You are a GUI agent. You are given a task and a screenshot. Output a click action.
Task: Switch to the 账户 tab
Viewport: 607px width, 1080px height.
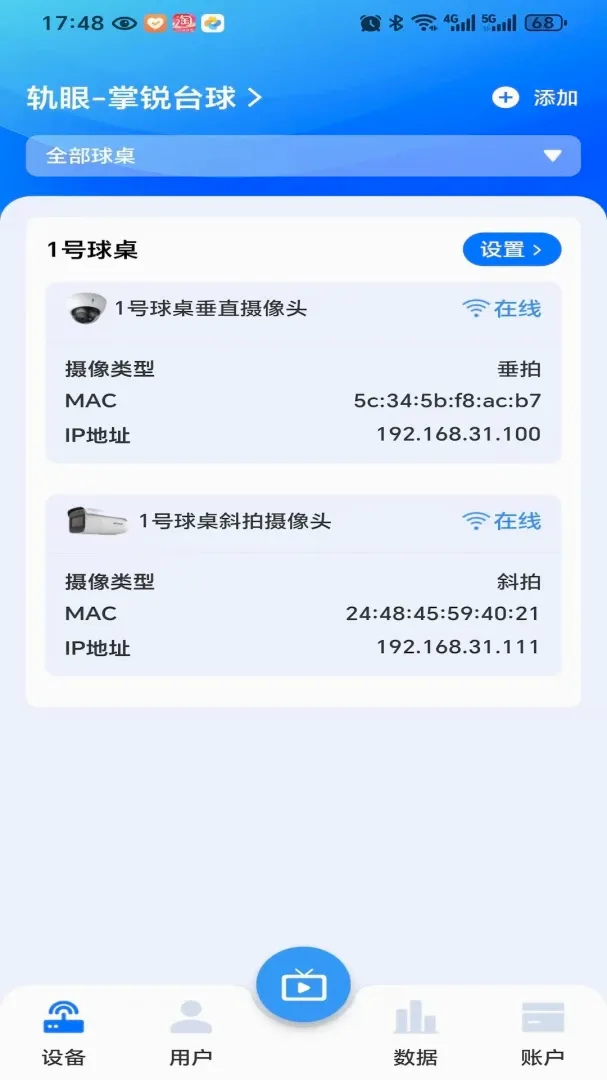point(543,1033)
